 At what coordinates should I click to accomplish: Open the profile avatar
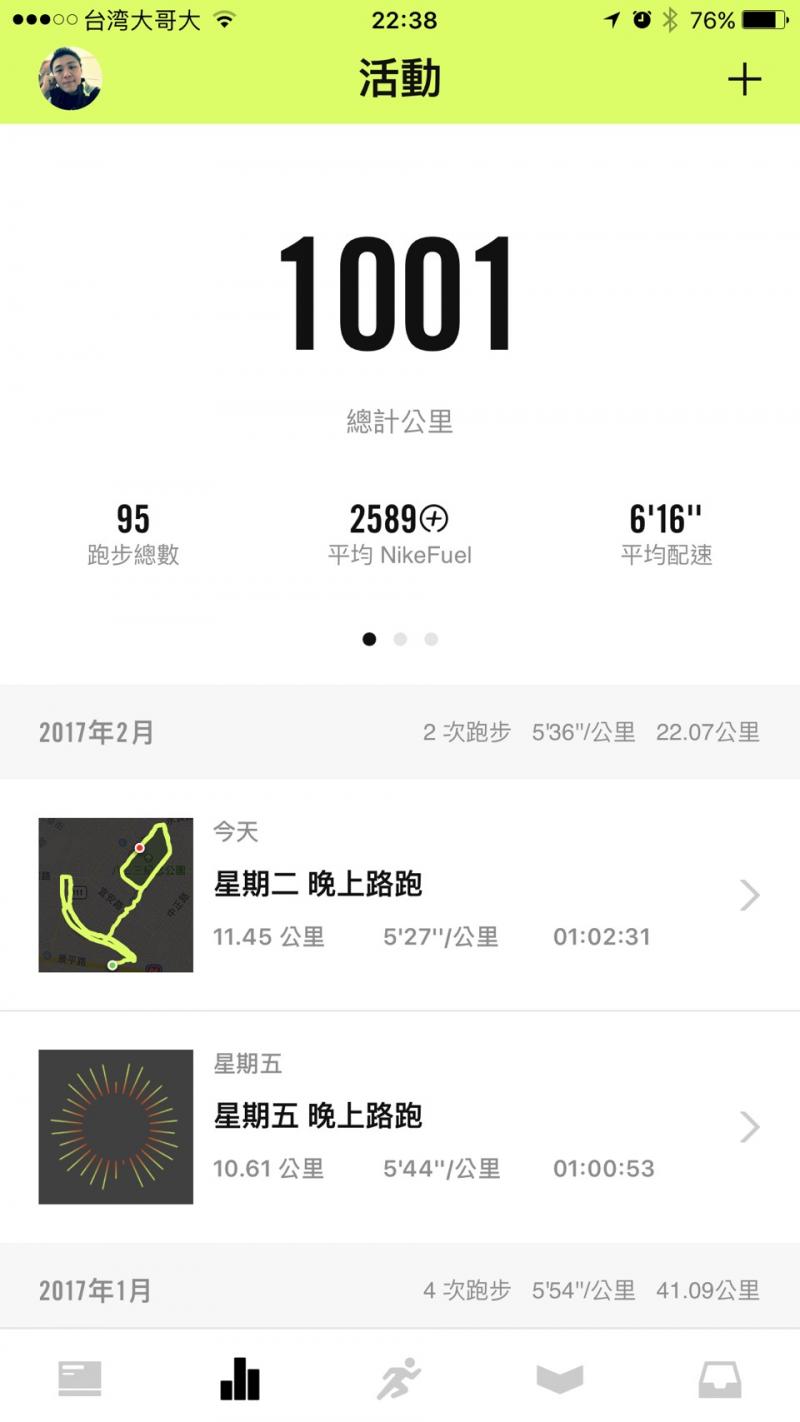[70, 79]
